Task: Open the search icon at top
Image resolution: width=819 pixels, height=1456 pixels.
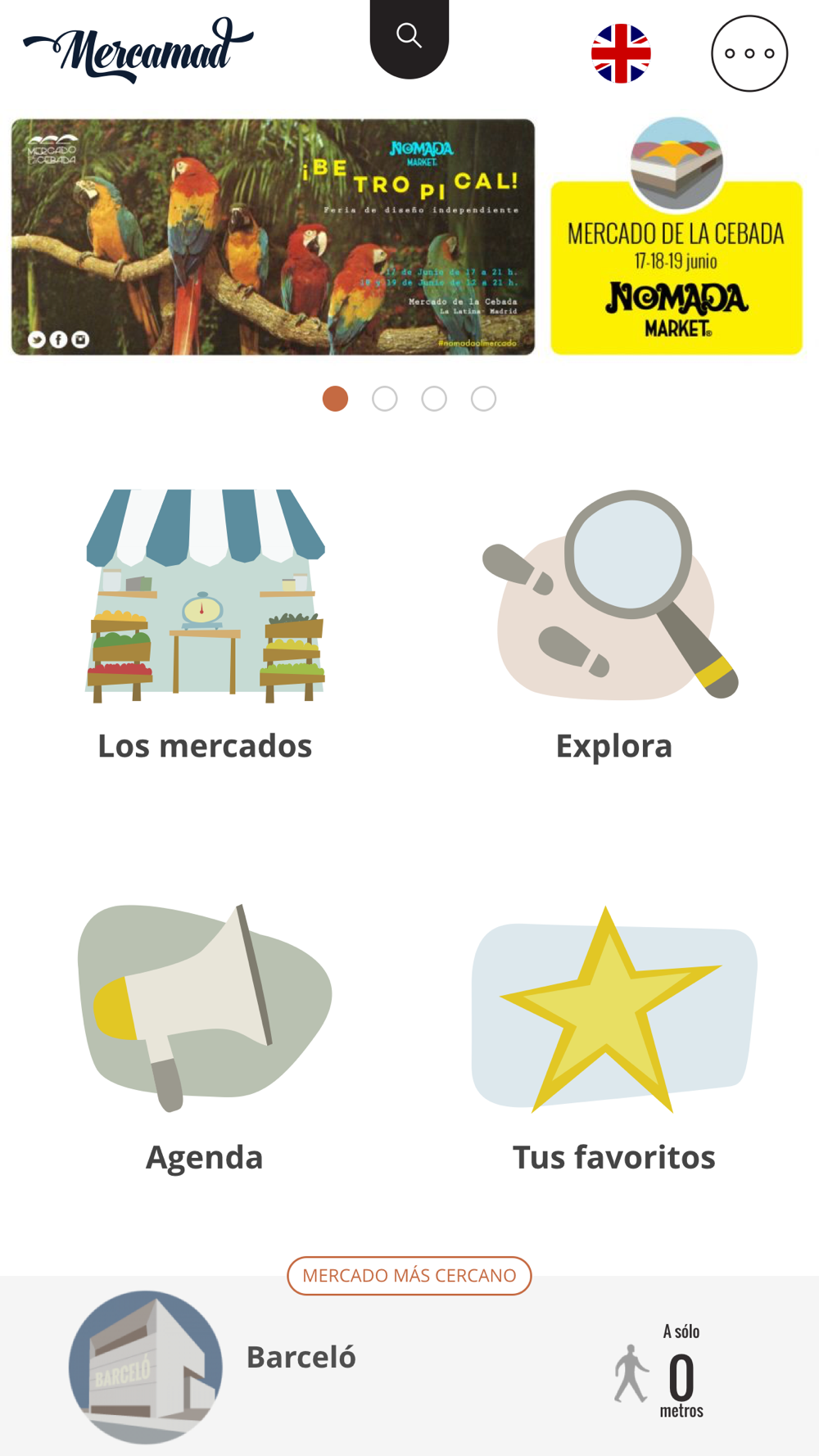Action: click(x=409, y=36)
